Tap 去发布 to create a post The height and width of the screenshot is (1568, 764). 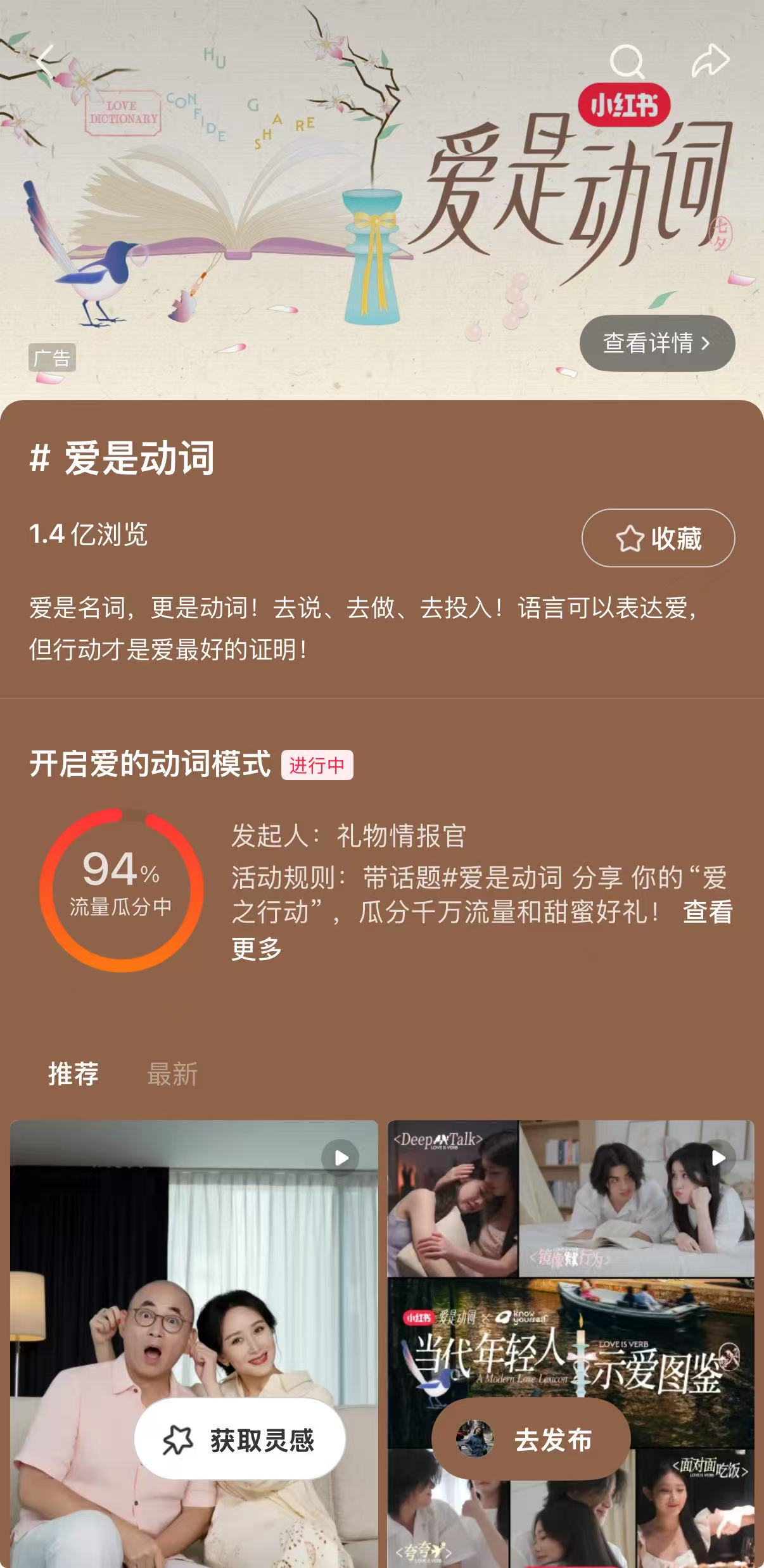531,1441
